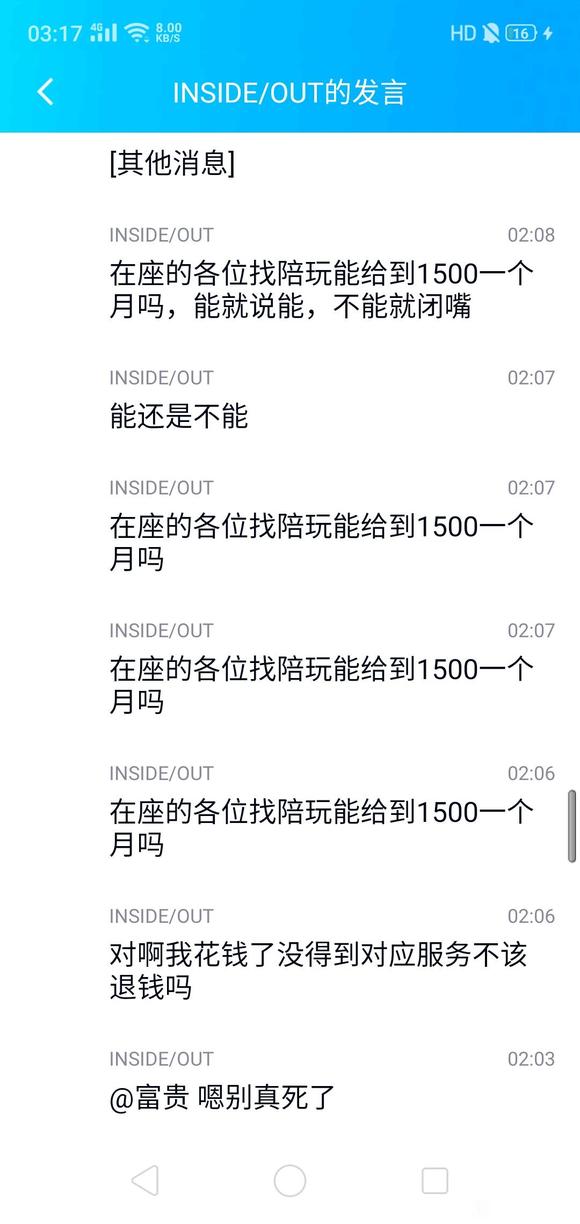Tap the system home button
This screenshot has width=580, height=1224.
[290, 1181]
